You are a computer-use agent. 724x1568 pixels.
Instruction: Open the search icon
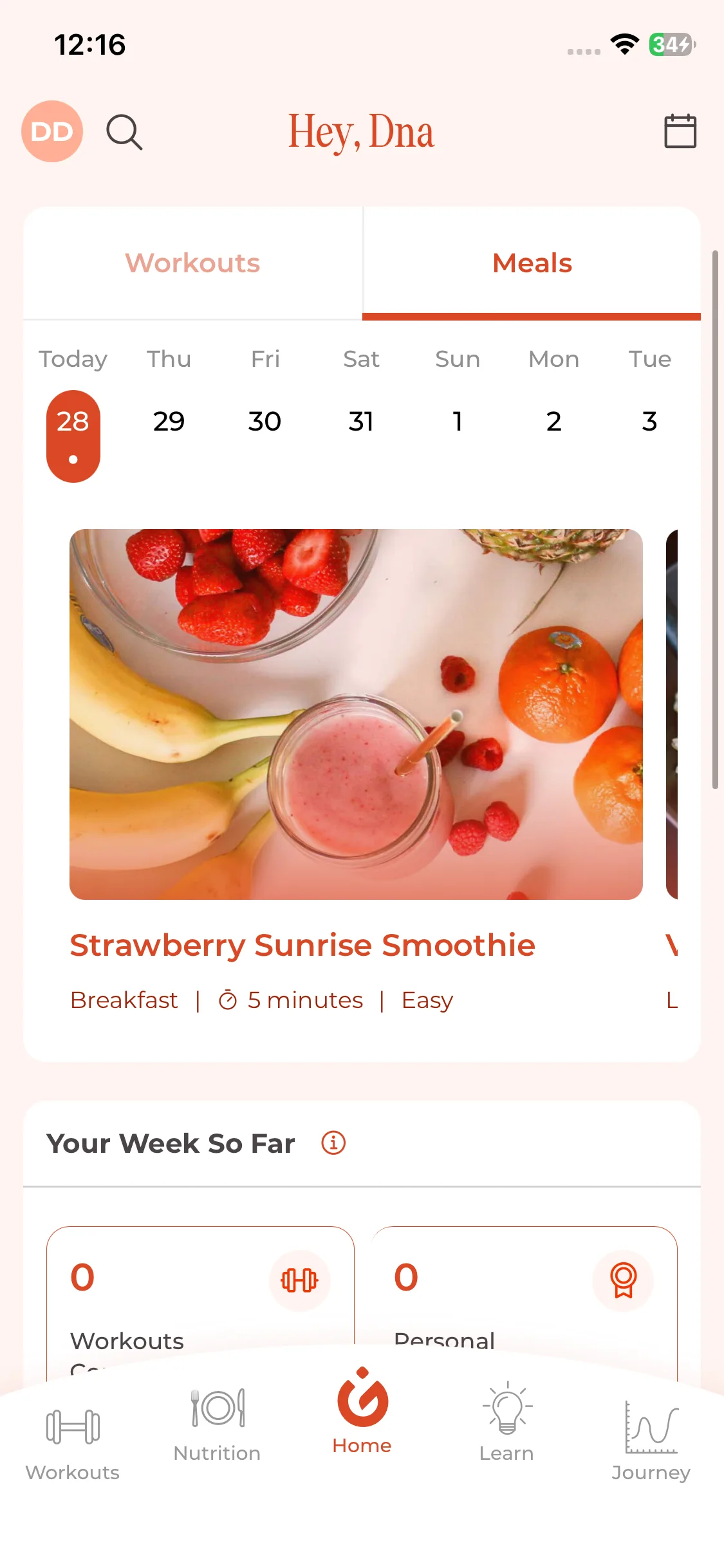(x=124, y=132)
